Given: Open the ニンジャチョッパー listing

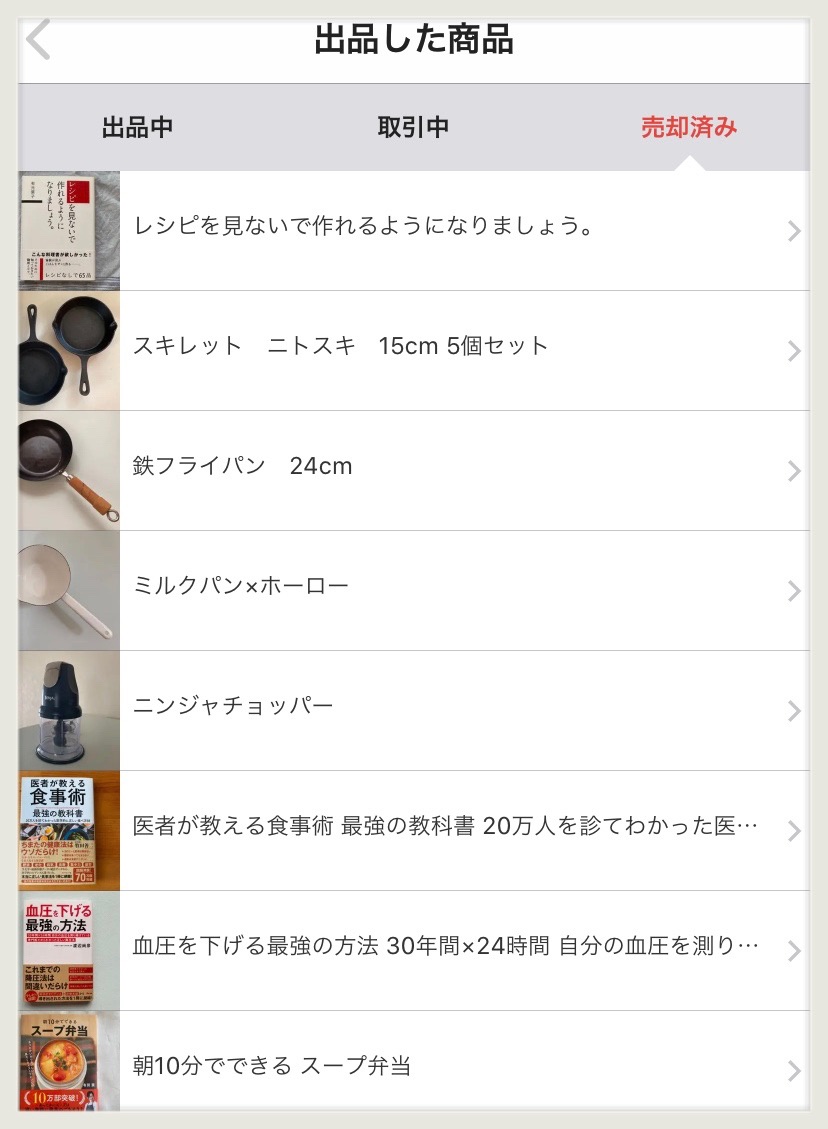Looking at the screenshot, I should [414, 711].
